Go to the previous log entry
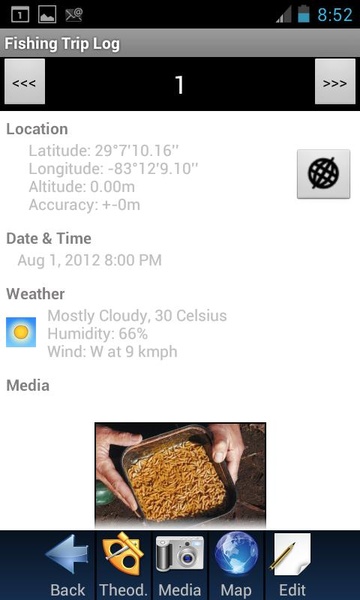This screenshot has width=360, height=600. tap(24, 82)
